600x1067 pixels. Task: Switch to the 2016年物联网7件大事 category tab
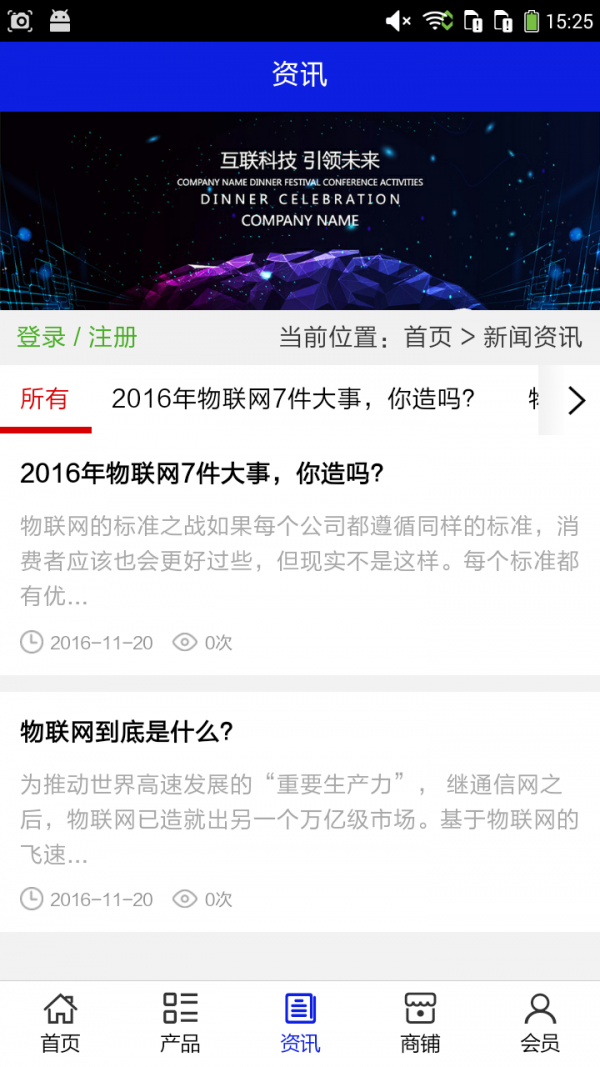point(292,399)
